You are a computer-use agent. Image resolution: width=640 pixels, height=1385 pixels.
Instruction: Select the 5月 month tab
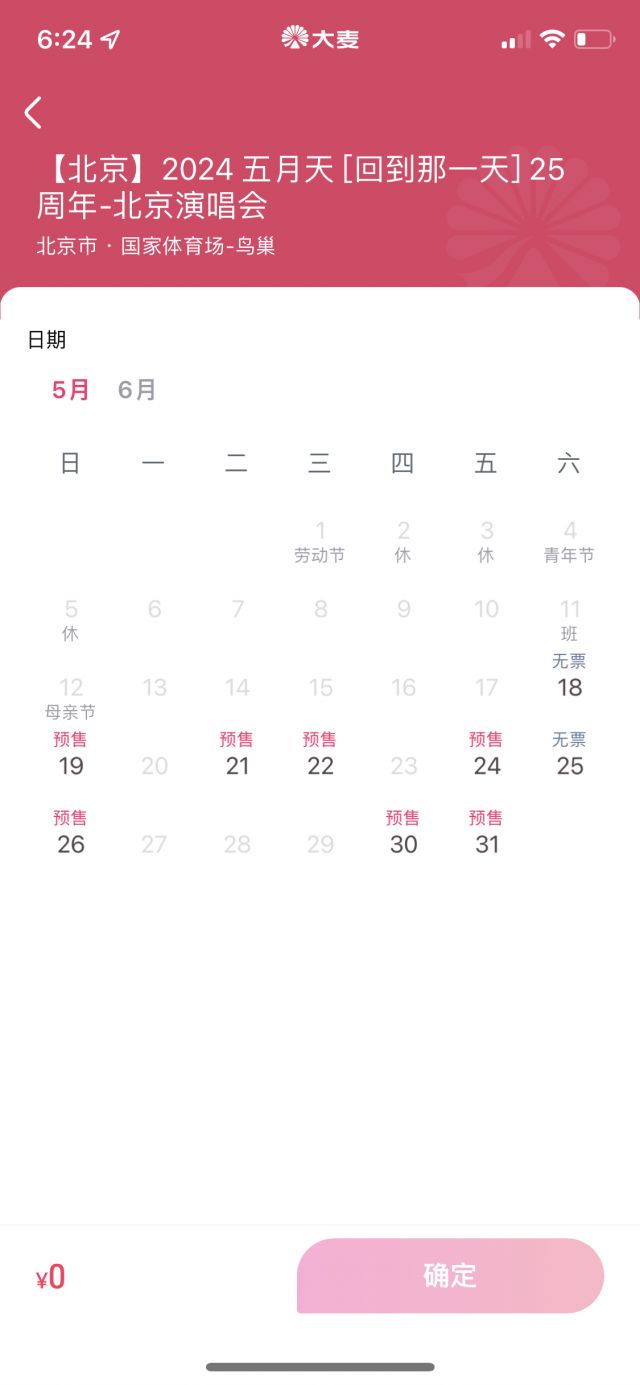(71, 390)
